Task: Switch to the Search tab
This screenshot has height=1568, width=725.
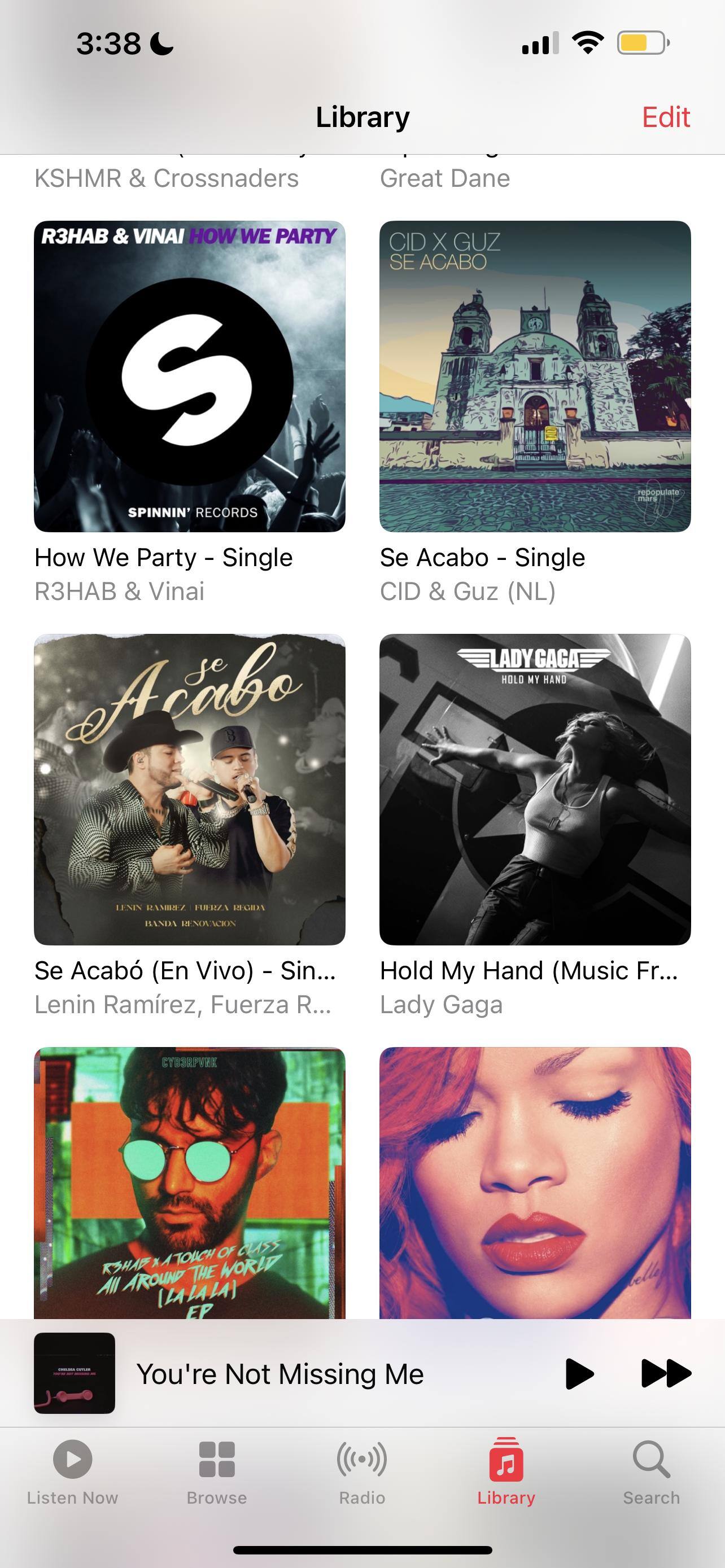Action: (x=650, y=1470)
